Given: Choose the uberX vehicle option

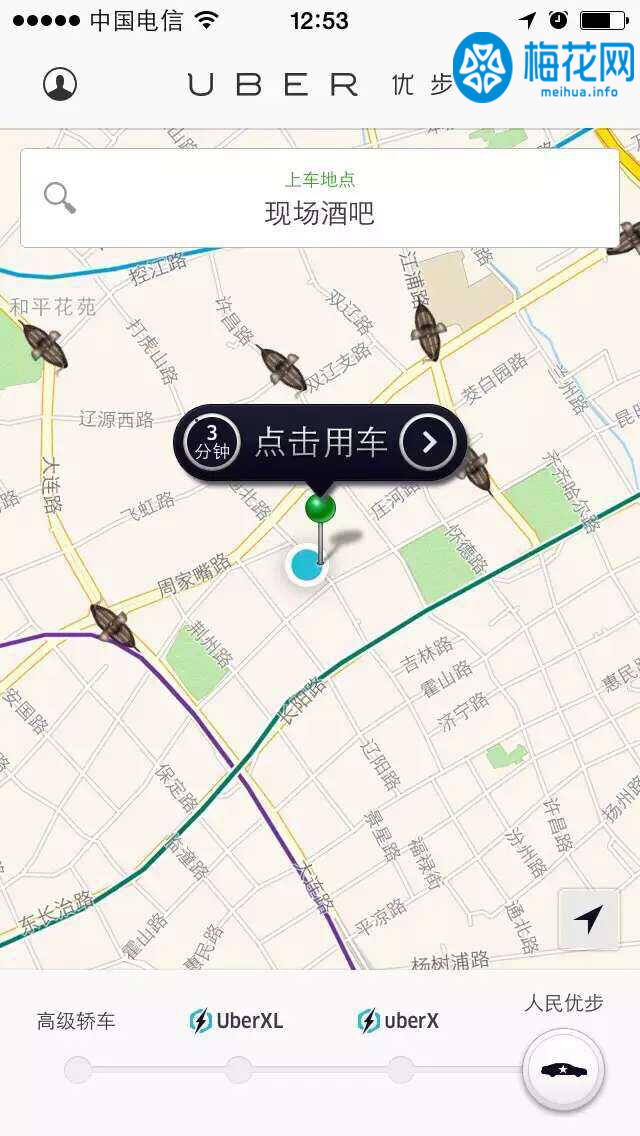Looking at the screenshot, I should (400, 1069).
